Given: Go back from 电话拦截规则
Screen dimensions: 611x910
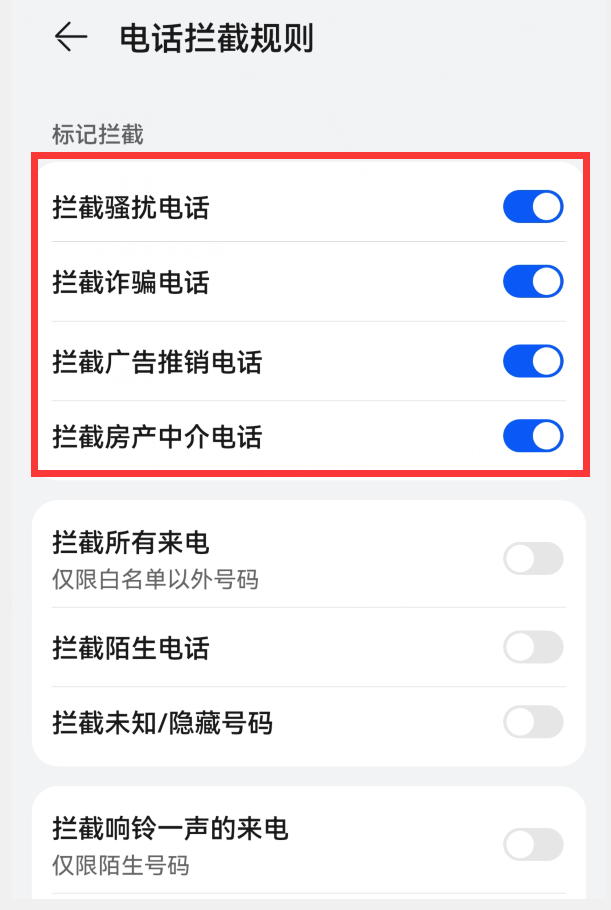Looking at the screenshot, I should pos(71,38).
